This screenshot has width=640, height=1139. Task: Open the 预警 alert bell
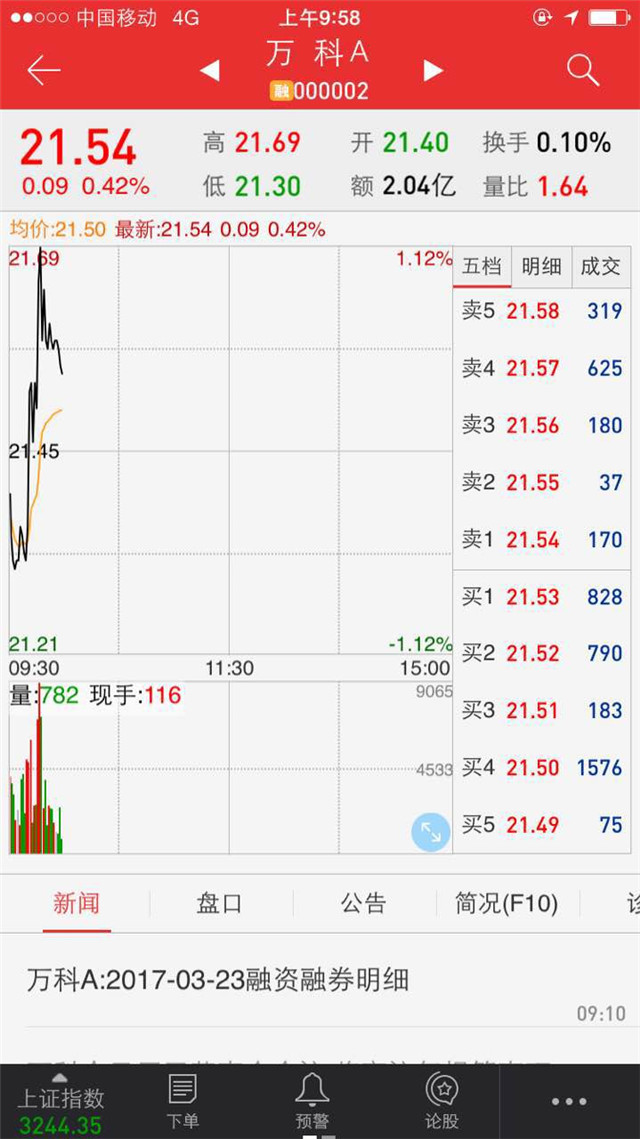pyautogui.click(x=312, y=1102)
